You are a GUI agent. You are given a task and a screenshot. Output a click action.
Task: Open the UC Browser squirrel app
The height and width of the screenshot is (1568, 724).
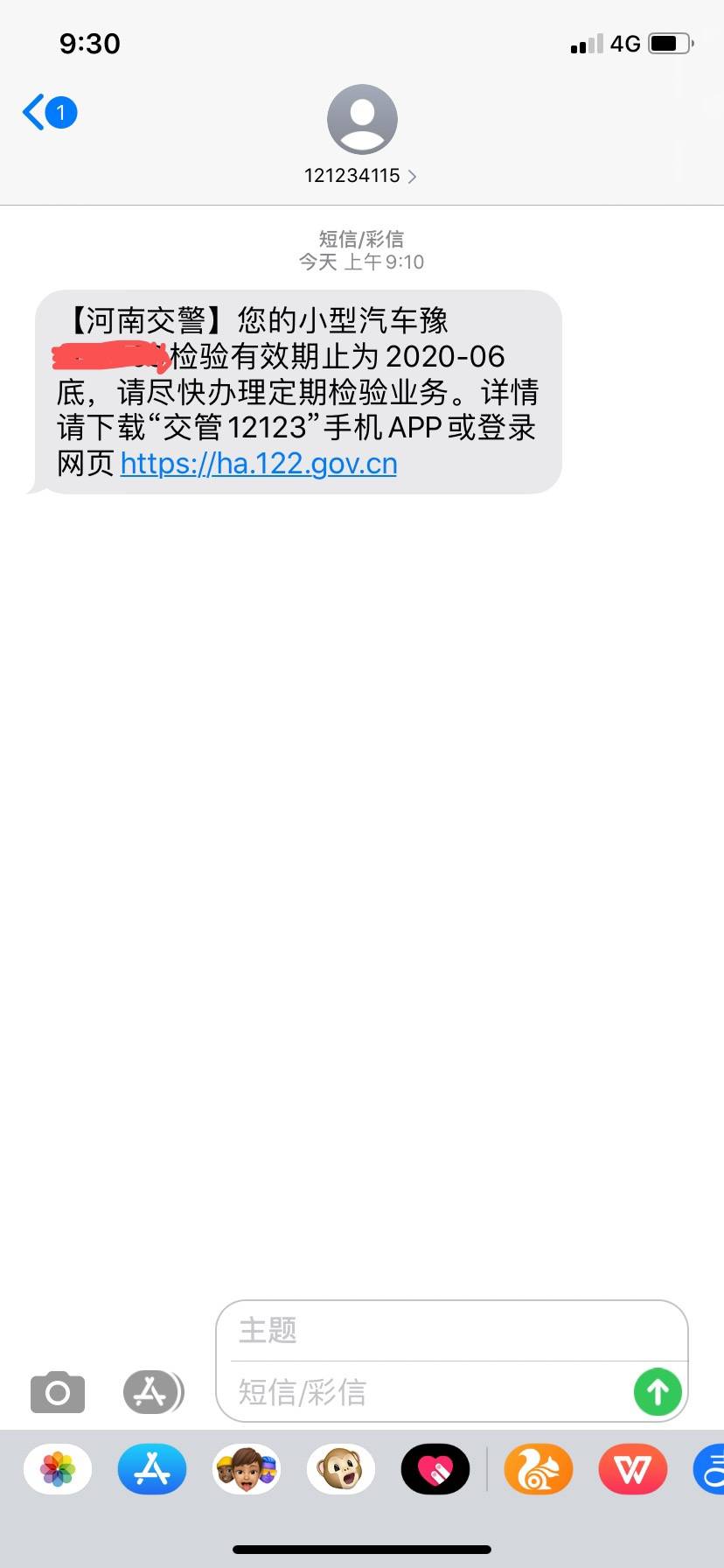pos(538,1469)
